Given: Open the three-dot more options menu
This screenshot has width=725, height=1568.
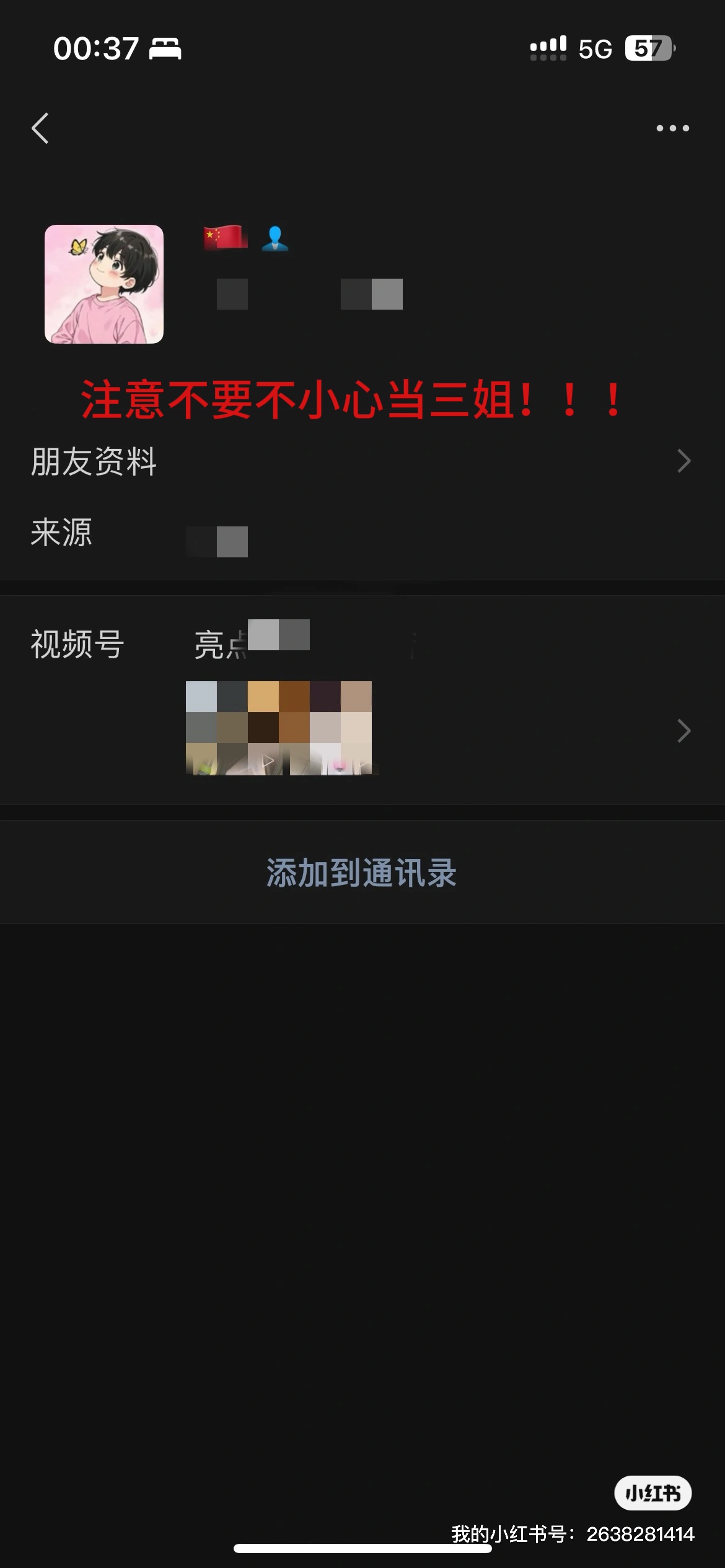Looking at the screenshot, I should 672,128.
